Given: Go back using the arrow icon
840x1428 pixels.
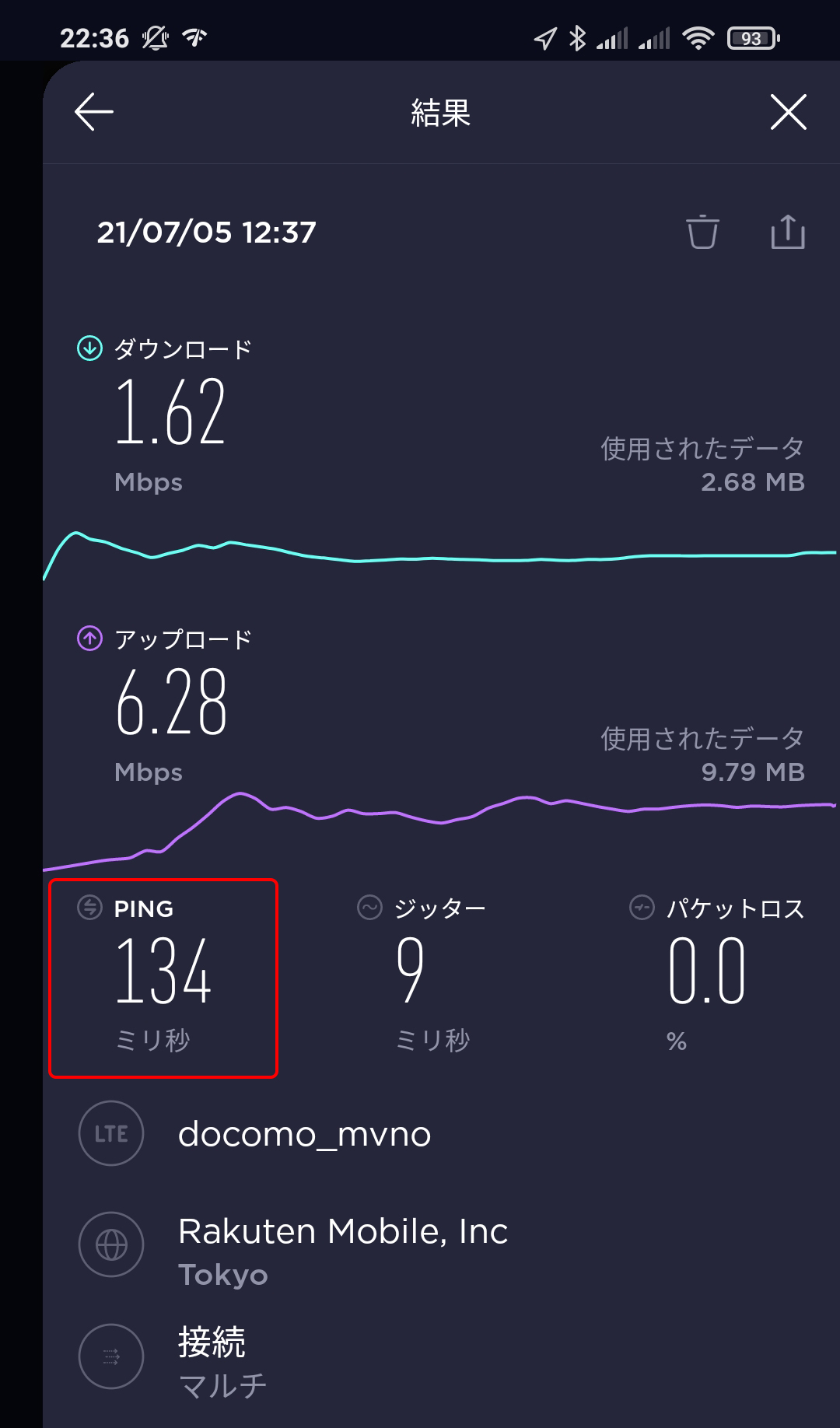Looking at the screenshot, I should (94, 112).
